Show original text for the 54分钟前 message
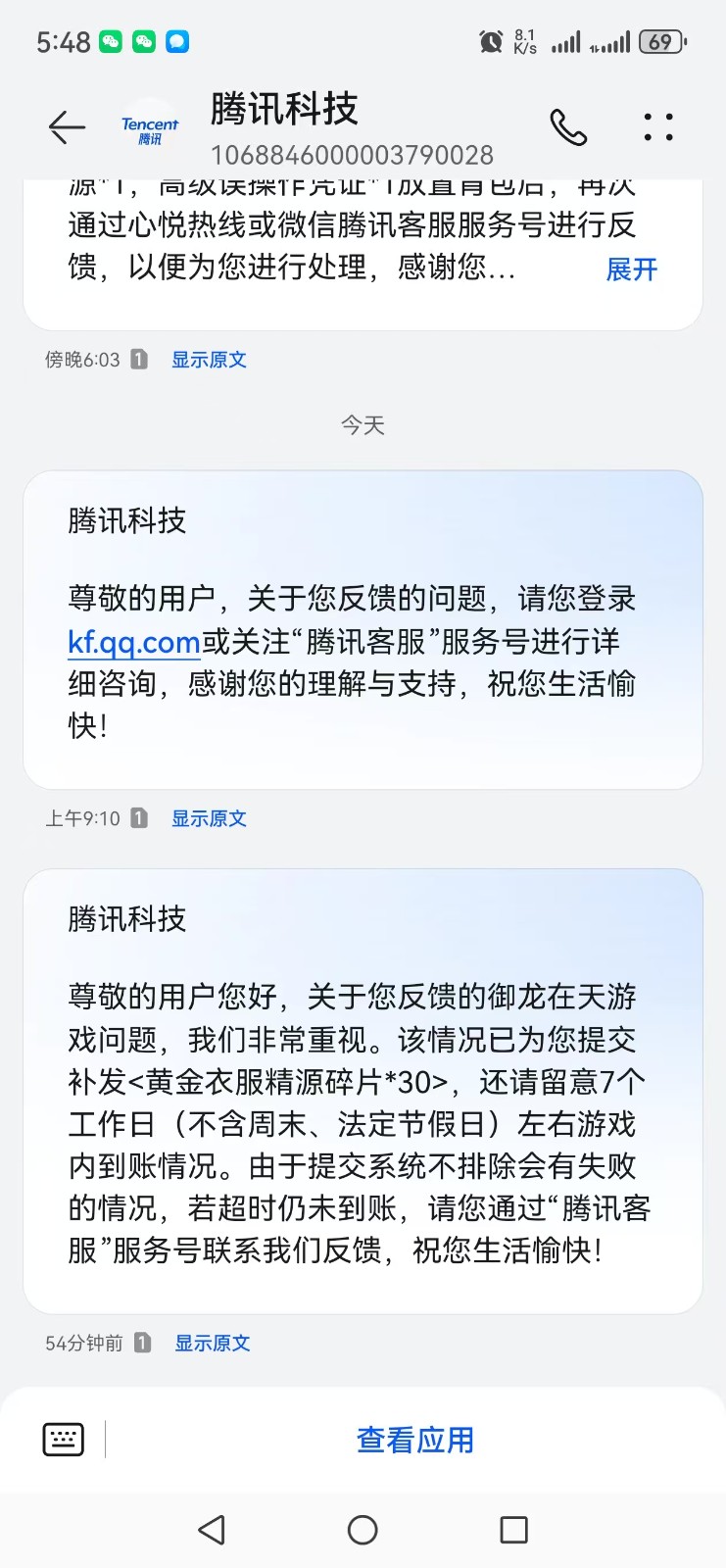726x1568 pixels. click(212, 1343)
